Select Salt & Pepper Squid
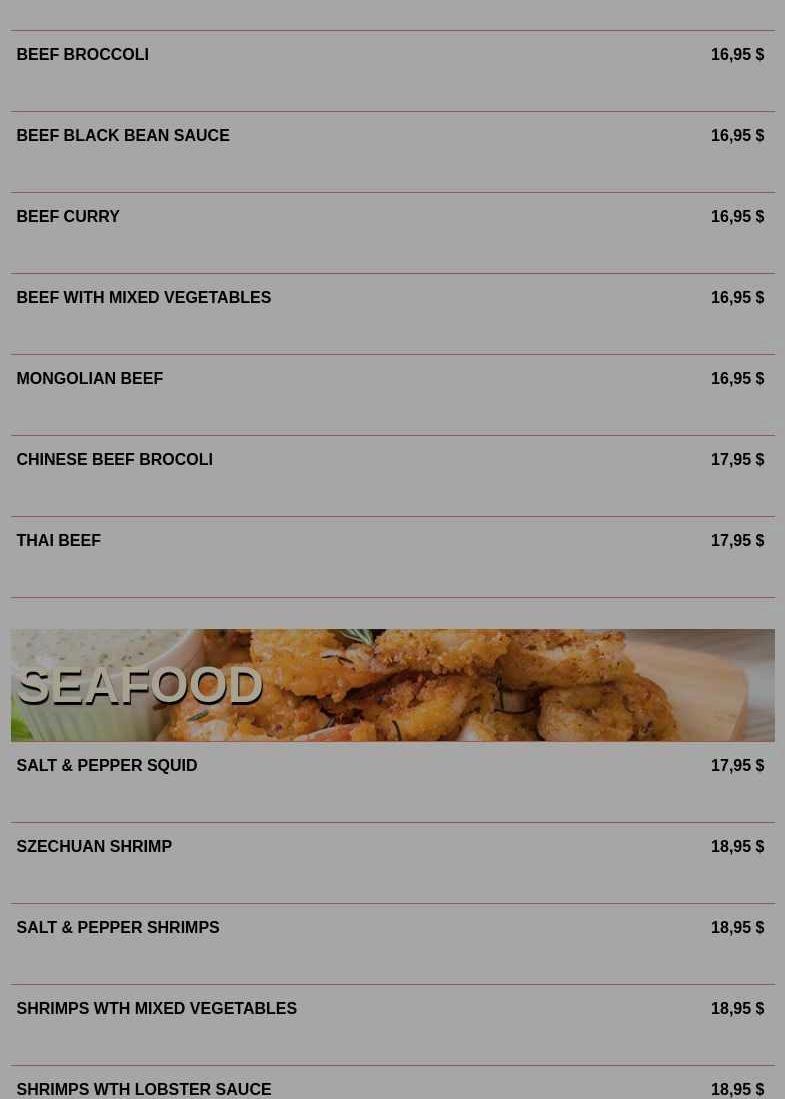This screenshot has width=785, height=1099. 107,766
